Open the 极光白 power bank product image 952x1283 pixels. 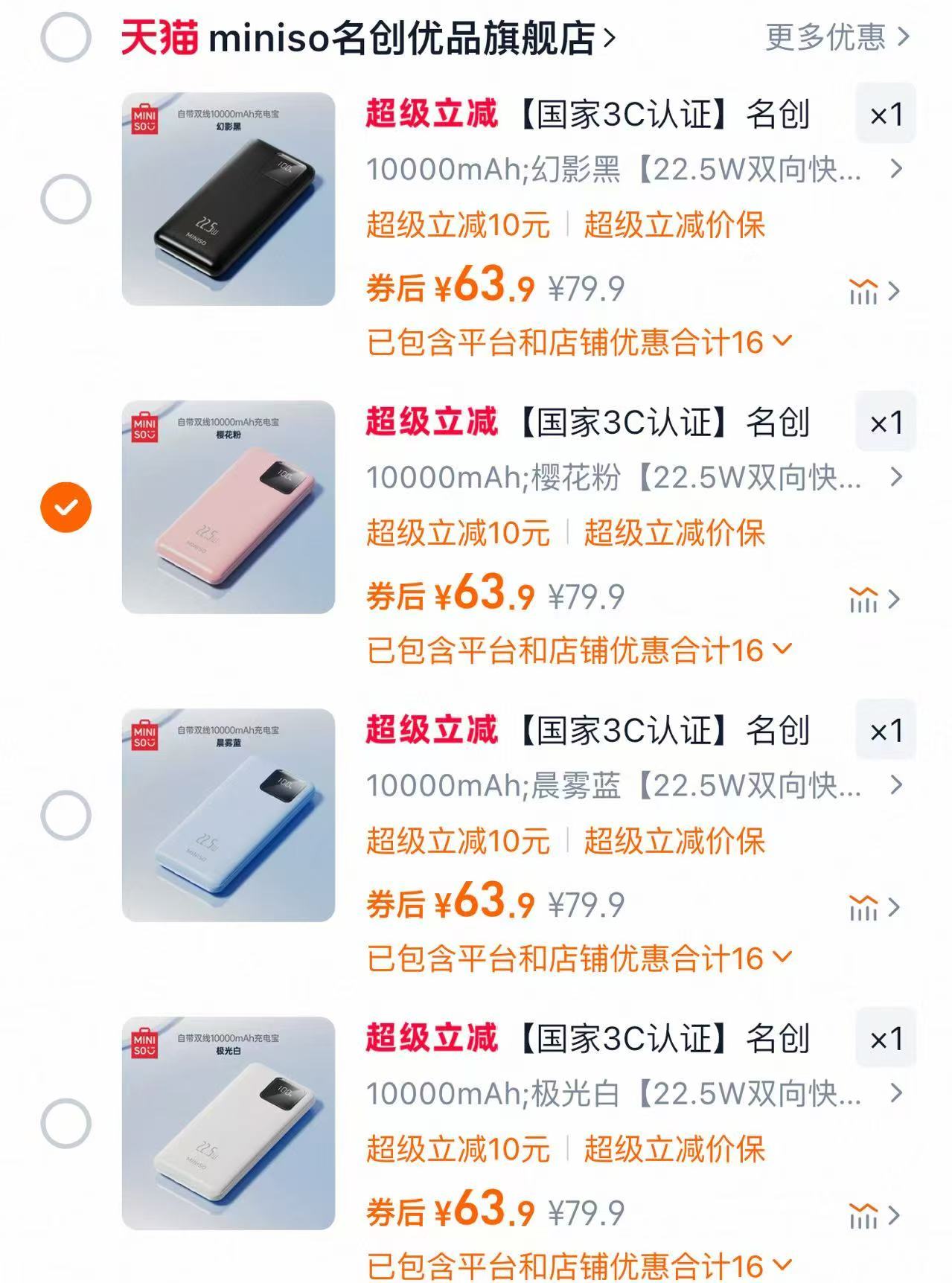229,1123
